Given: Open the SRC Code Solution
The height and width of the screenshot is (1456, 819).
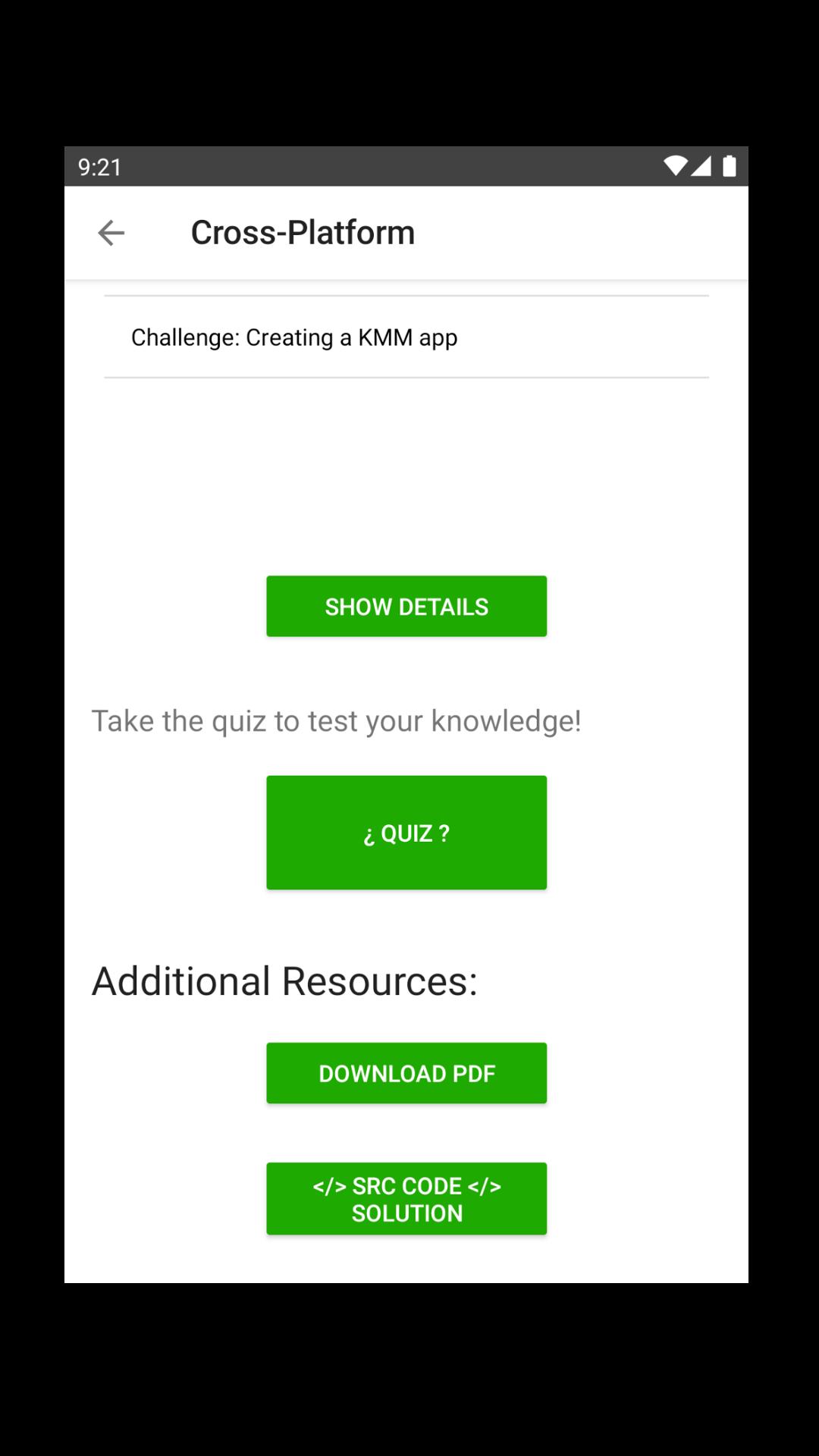Looking at the screenshot, I should (x=406, y=1199).
